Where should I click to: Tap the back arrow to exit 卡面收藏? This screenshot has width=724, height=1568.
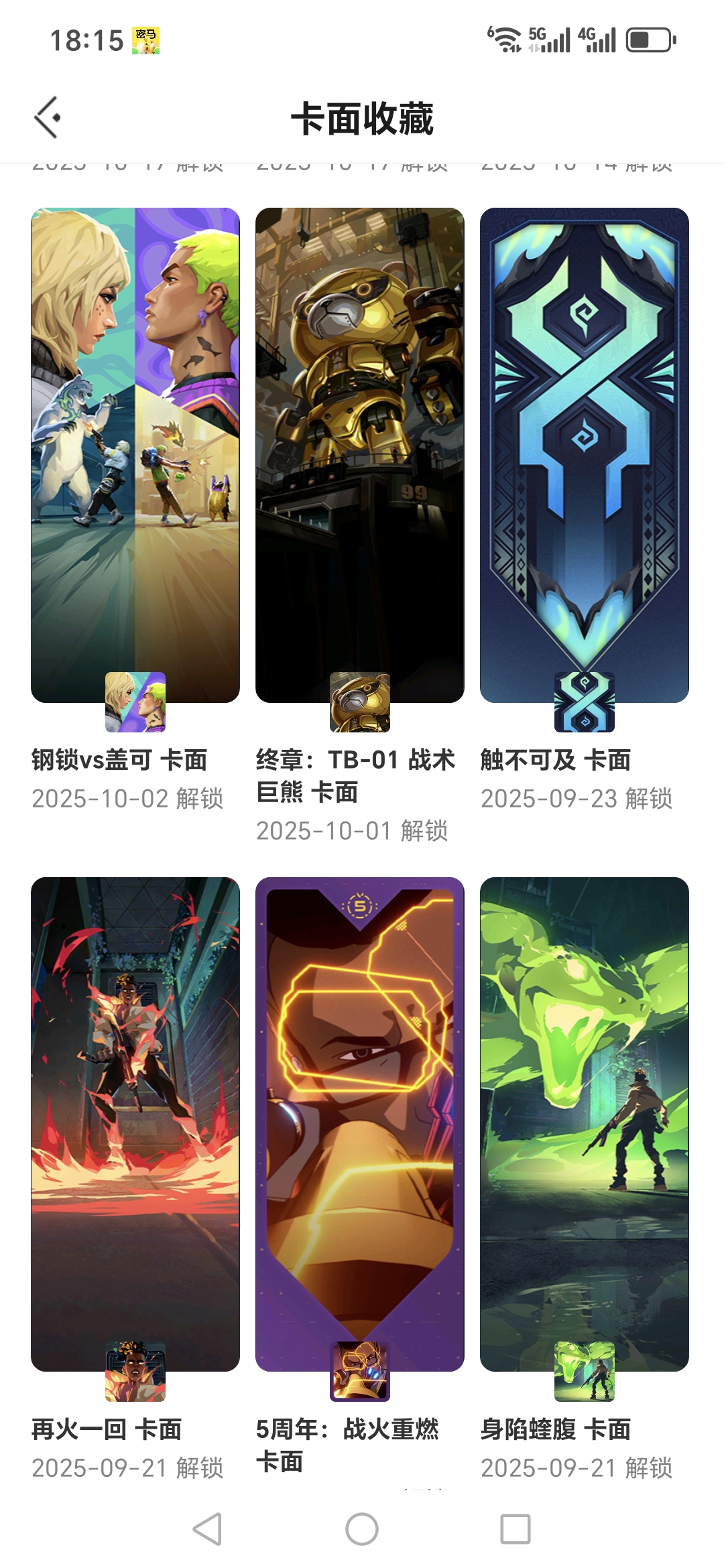point(48,118)
